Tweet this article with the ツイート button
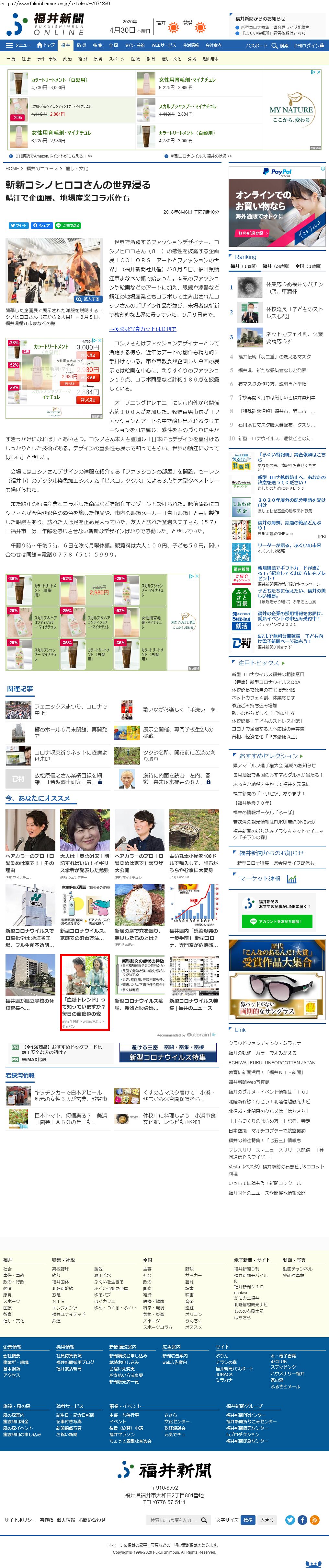This screenshot has width=329, height=1568. pyautogui.click(x=19, y=225)
